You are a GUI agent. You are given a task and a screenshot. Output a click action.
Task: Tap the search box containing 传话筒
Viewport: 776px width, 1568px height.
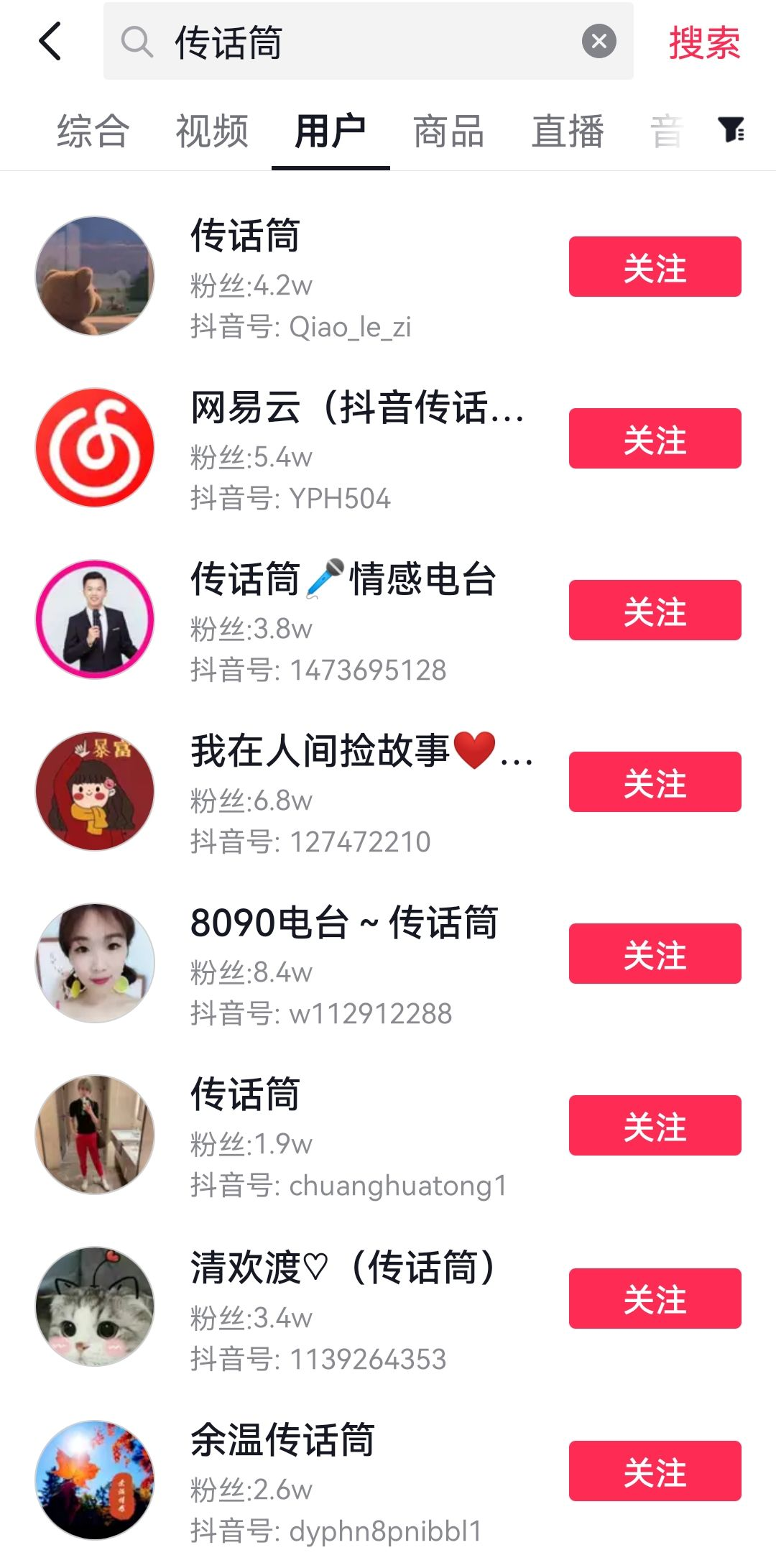pos(359,41)
